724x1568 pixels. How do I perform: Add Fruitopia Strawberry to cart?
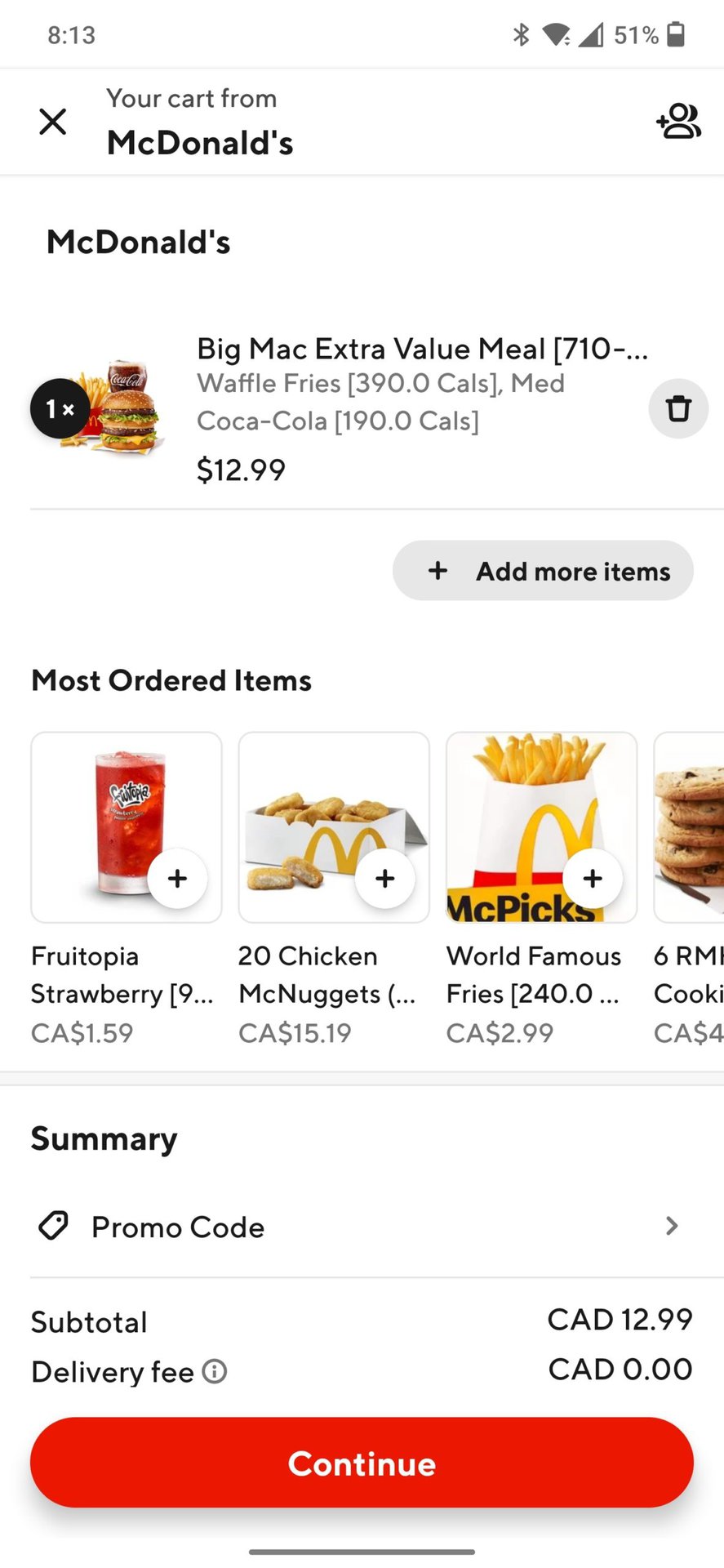[x=177, y=878]
